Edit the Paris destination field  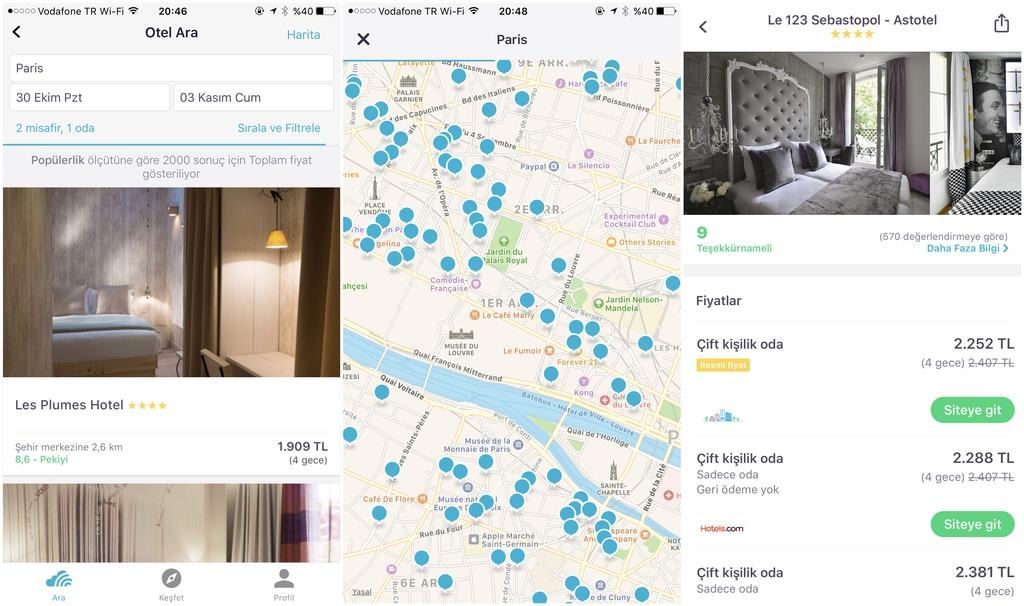(x=171, y=68)
